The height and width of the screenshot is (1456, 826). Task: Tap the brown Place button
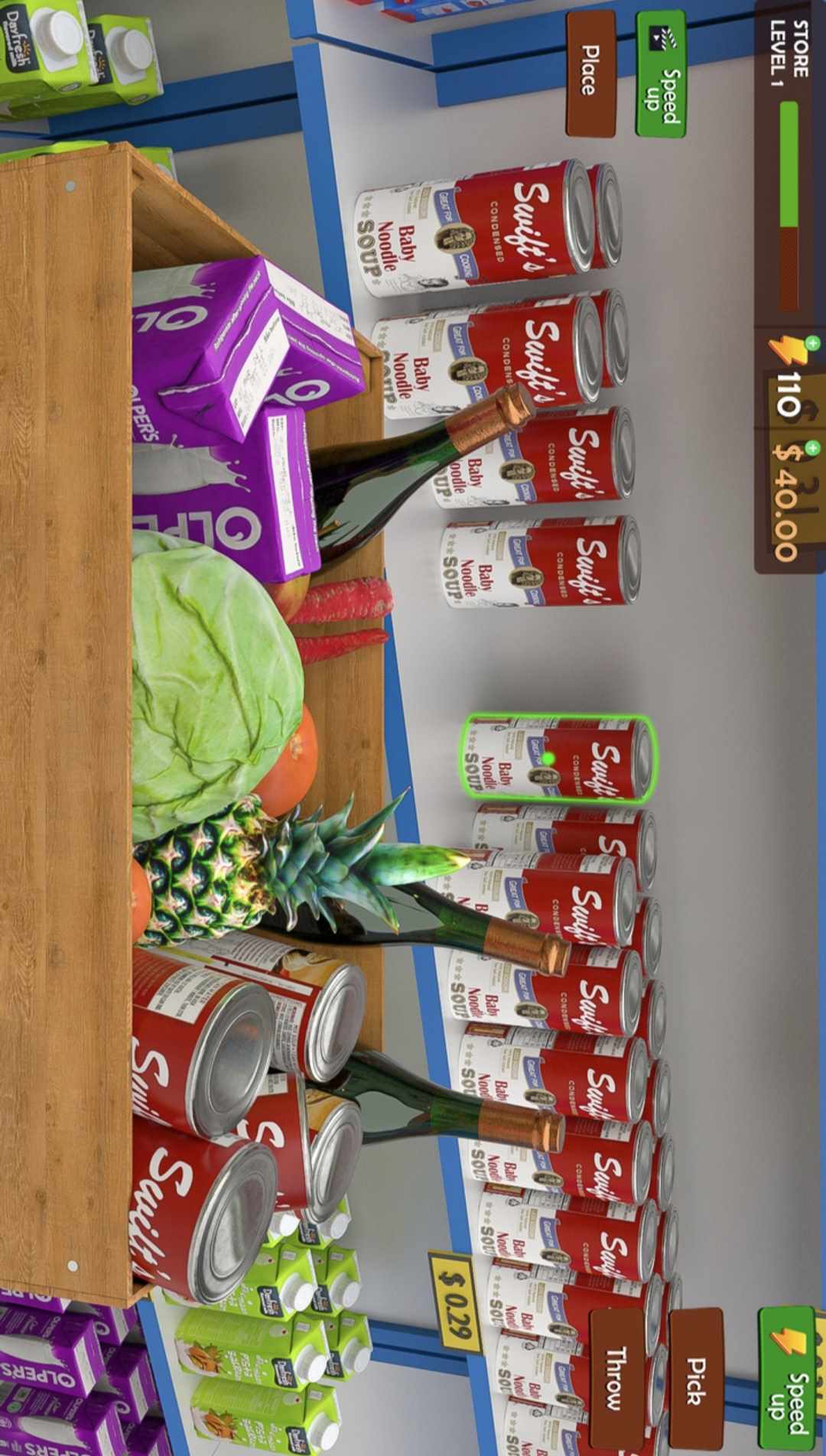pyautogui.click(x=590, y=73)
